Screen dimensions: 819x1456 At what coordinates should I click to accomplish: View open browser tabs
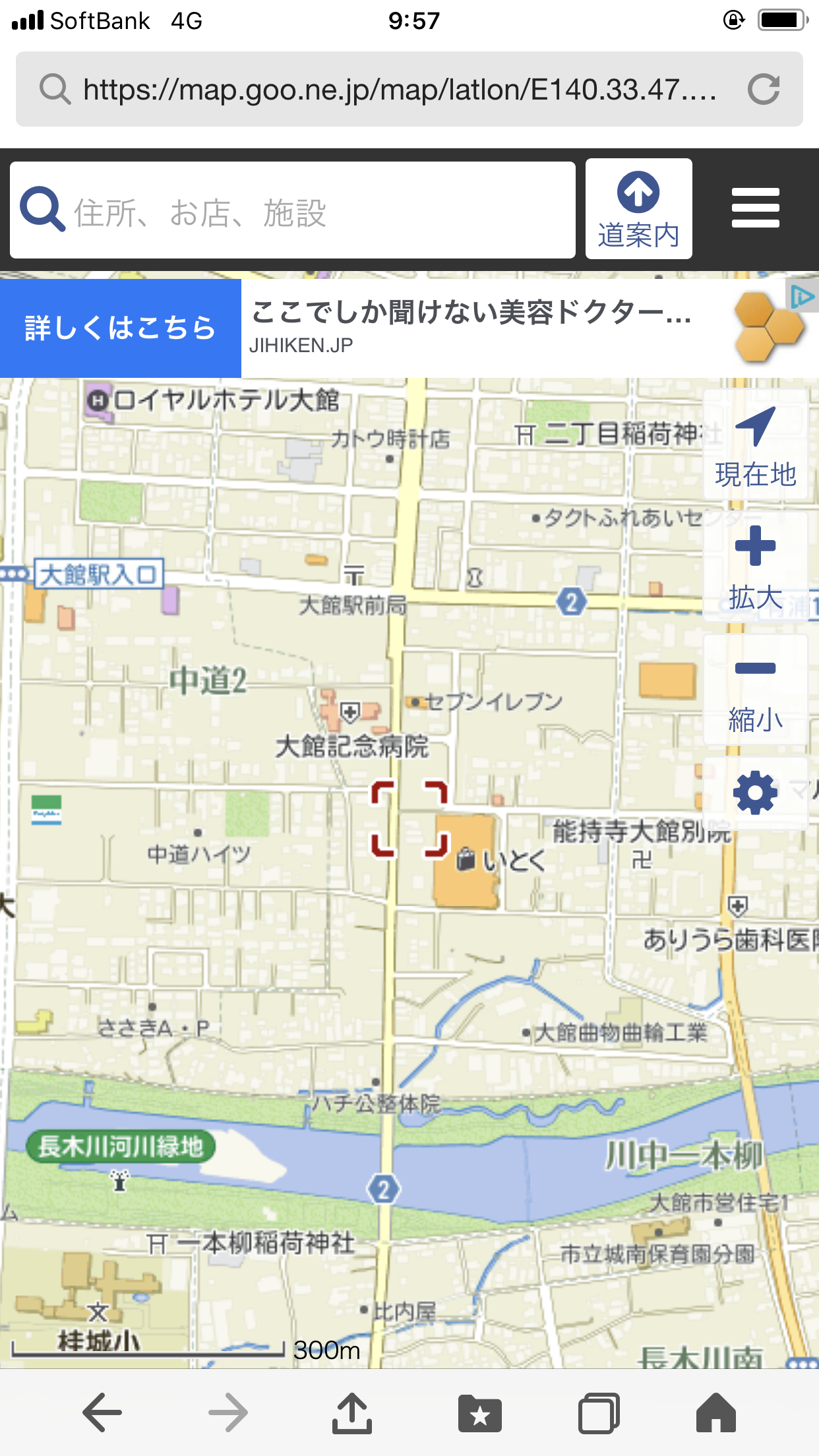pyautogui.click(x=599, y=1412)
